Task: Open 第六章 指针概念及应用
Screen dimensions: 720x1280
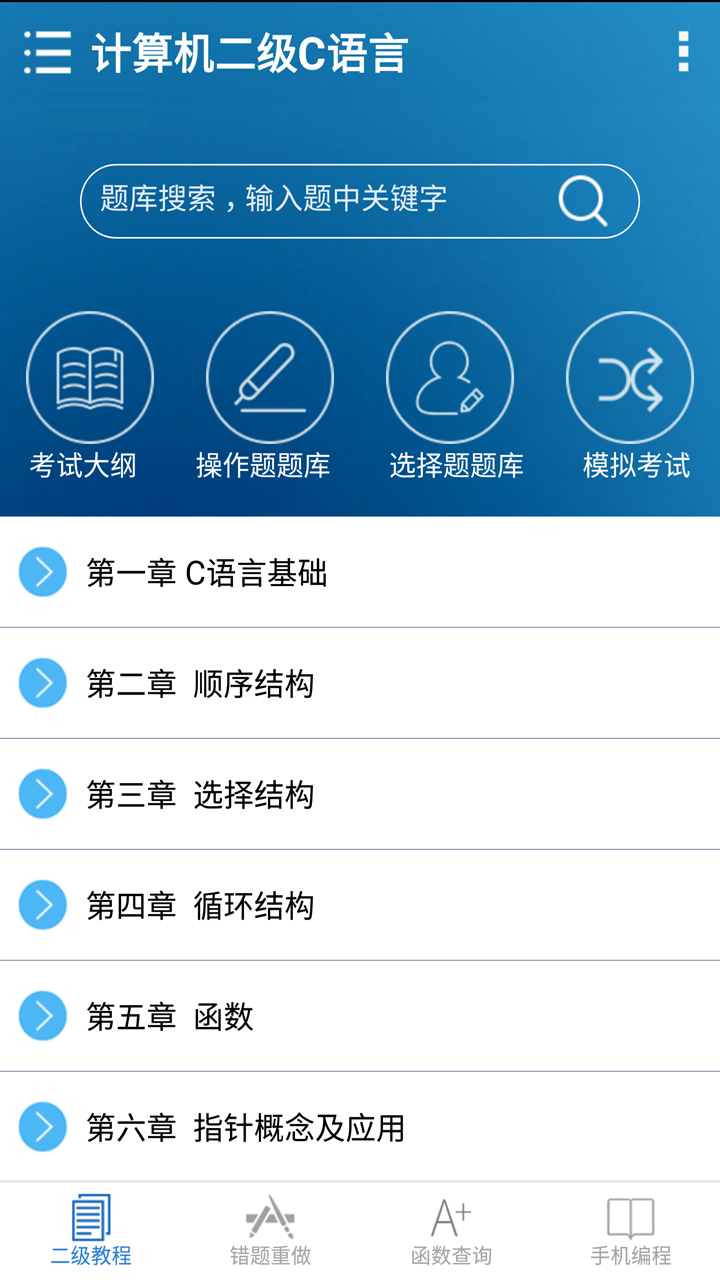Action: coord(360,1127)
